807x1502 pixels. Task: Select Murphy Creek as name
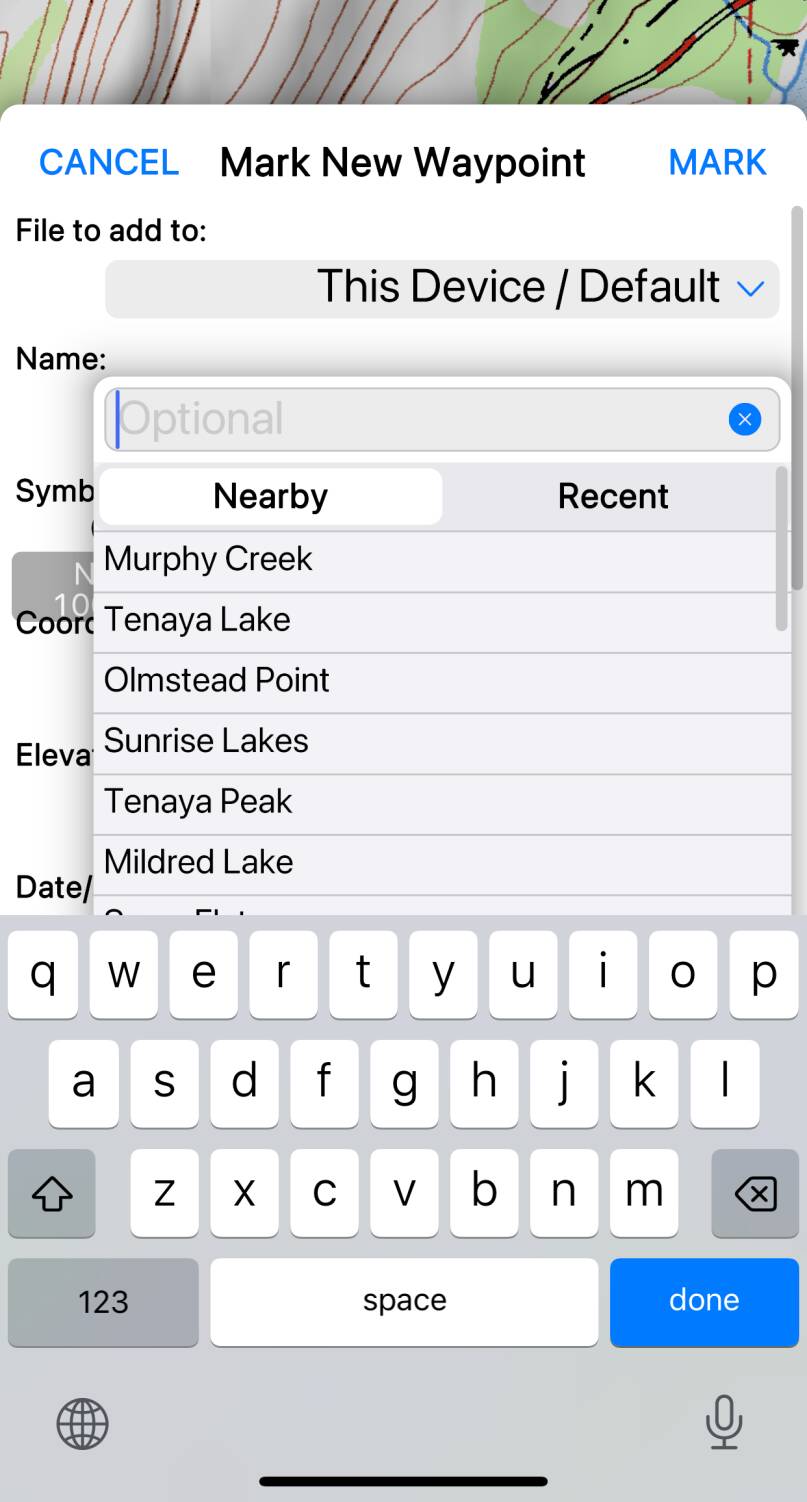(x=208, y=559)
